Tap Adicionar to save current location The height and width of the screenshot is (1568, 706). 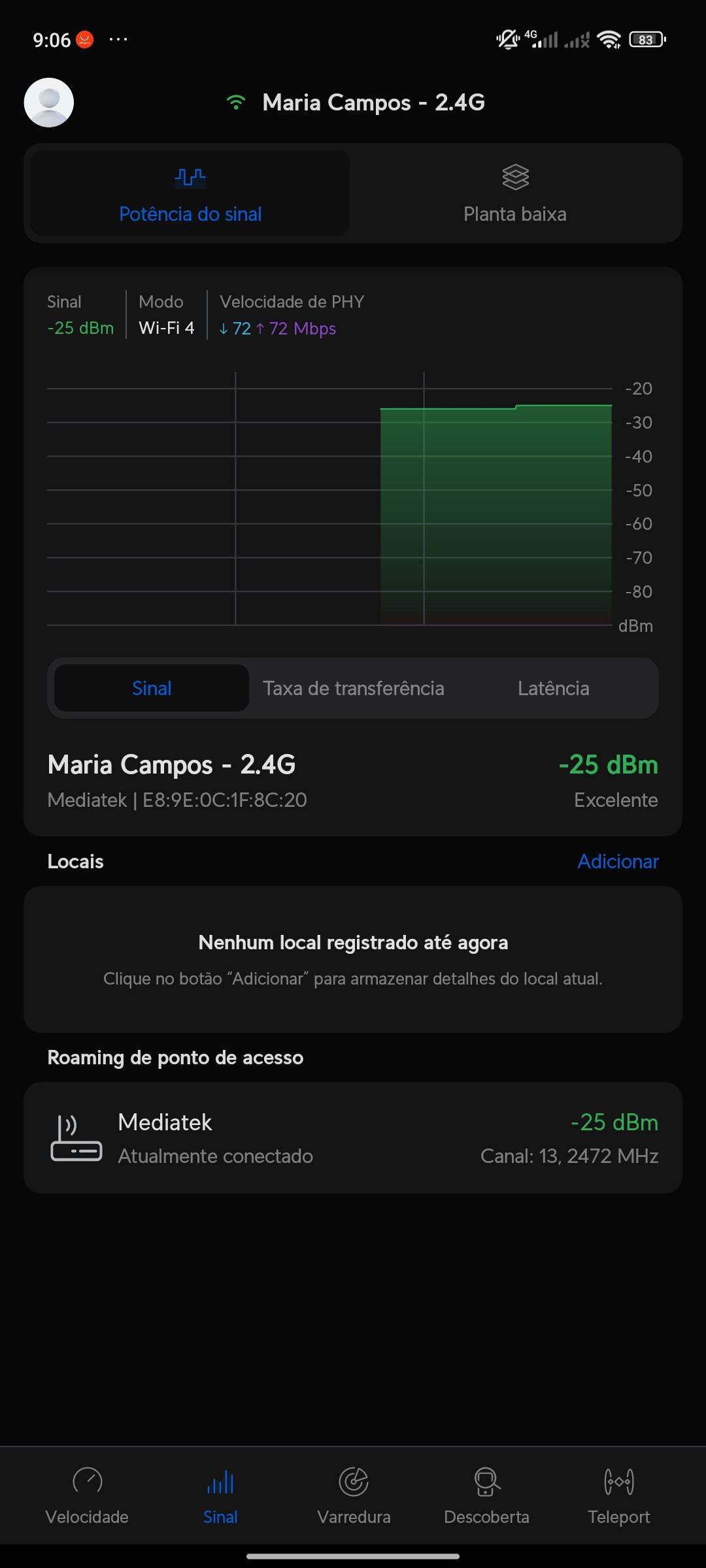[x=618, y=861]
